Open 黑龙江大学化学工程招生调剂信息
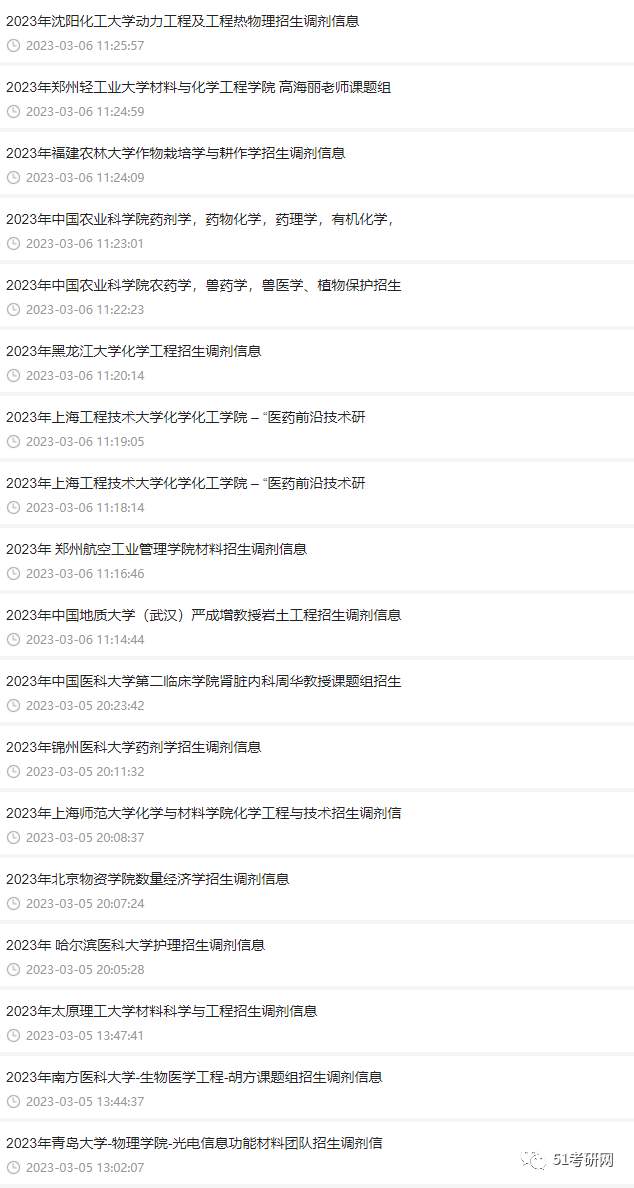The height and width of the screenshot is (1188, 634). click(x=134, y=351)
